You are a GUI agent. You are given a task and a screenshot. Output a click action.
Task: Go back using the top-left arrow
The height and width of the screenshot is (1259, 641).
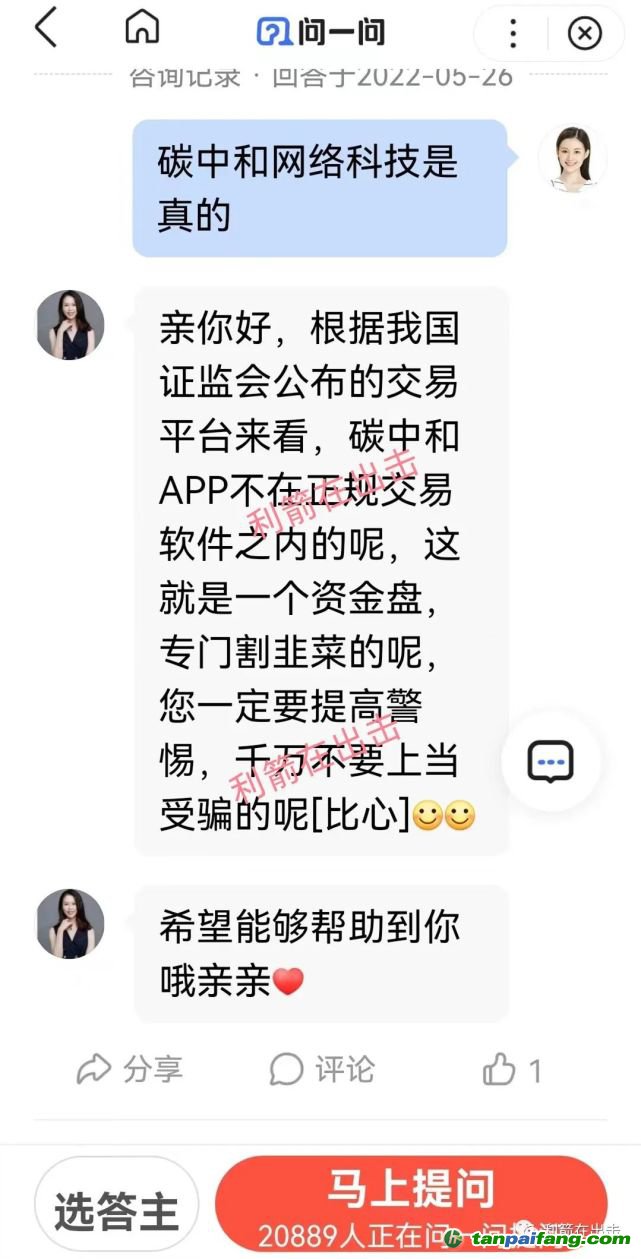click(46, 30)
